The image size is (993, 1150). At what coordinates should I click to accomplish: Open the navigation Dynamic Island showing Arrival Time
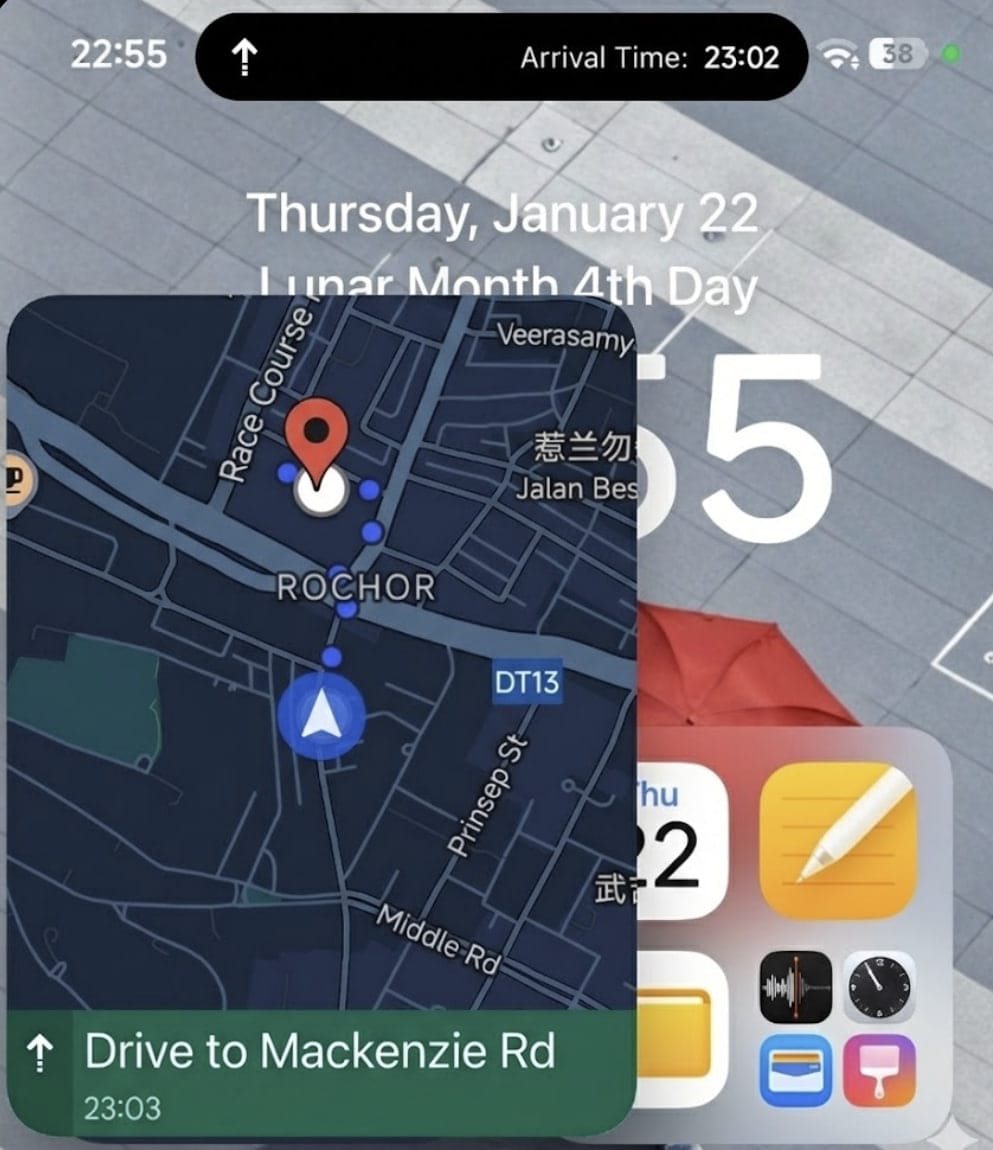pos(500,57)
